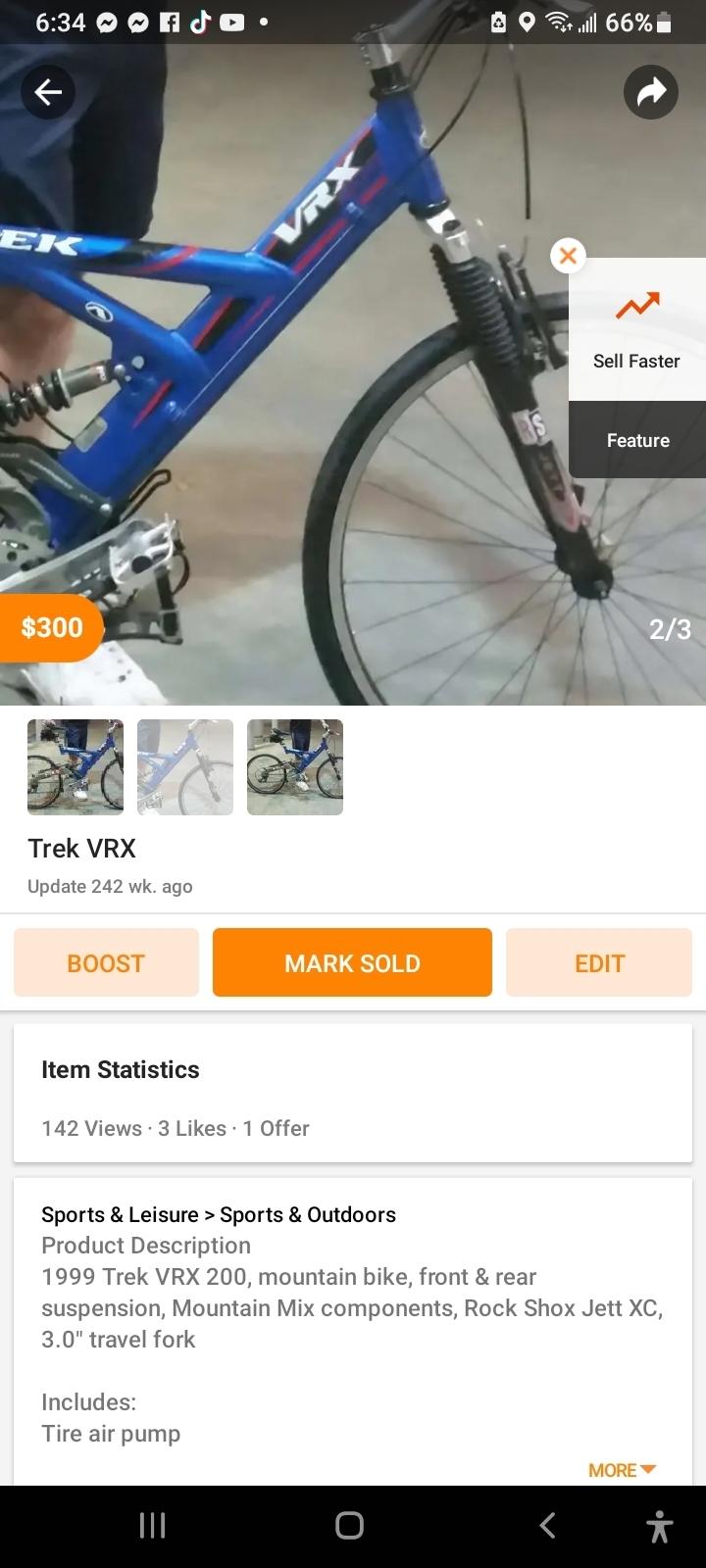Edit the listing details
The height and width of the screenshot is (1568, 706).
coord(599,962)
